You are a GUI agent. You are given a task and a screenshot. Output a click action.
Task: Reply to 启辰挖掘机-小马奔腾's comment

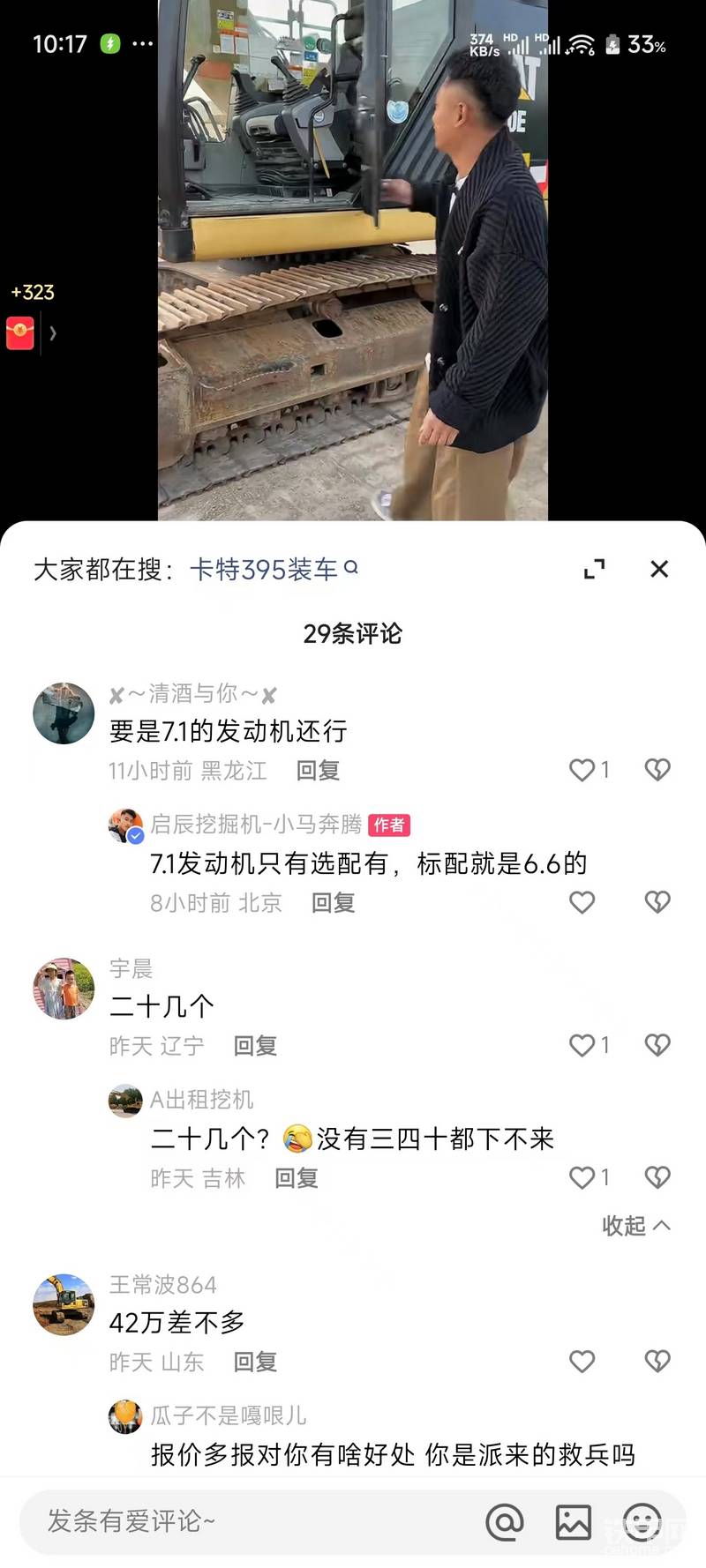click(333, 903)
